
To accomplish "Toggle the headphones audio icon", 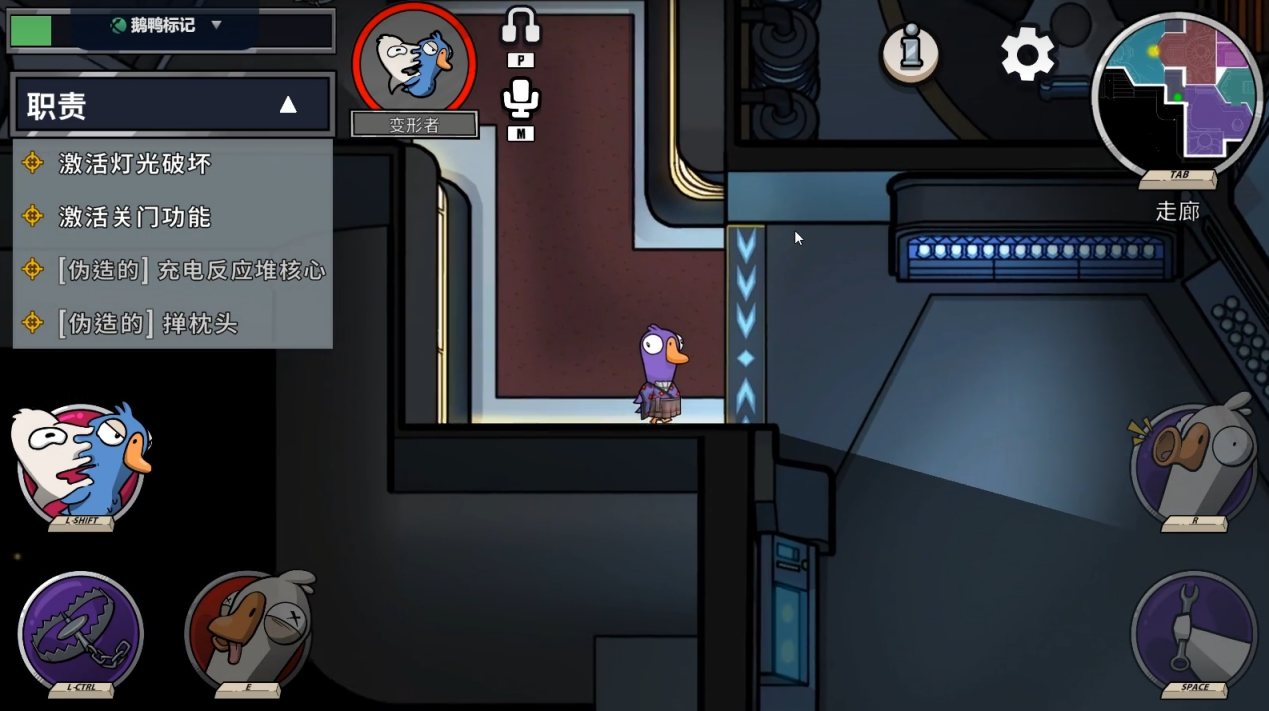I will tap(520, 26).
